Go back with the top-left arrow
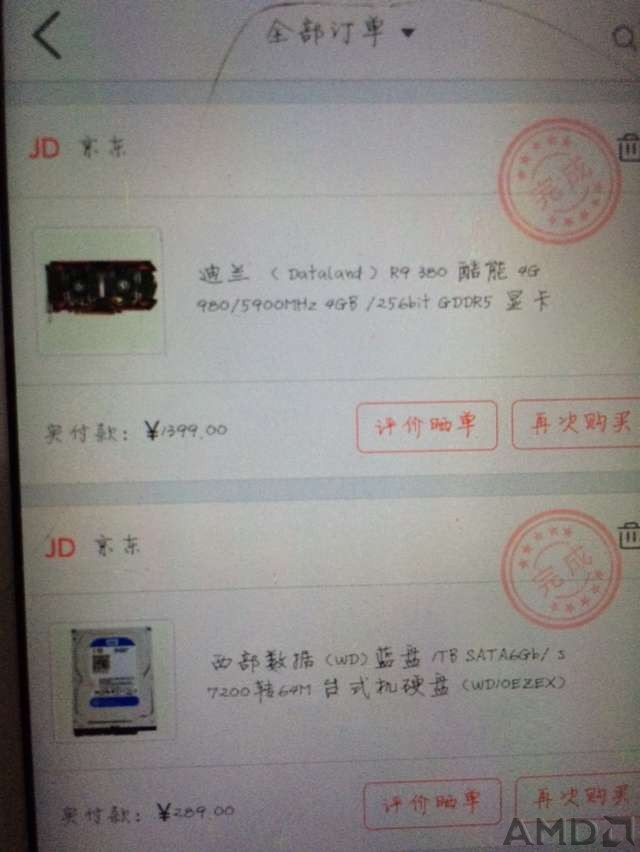Screen dimensions: 640x852 point(47,36)
